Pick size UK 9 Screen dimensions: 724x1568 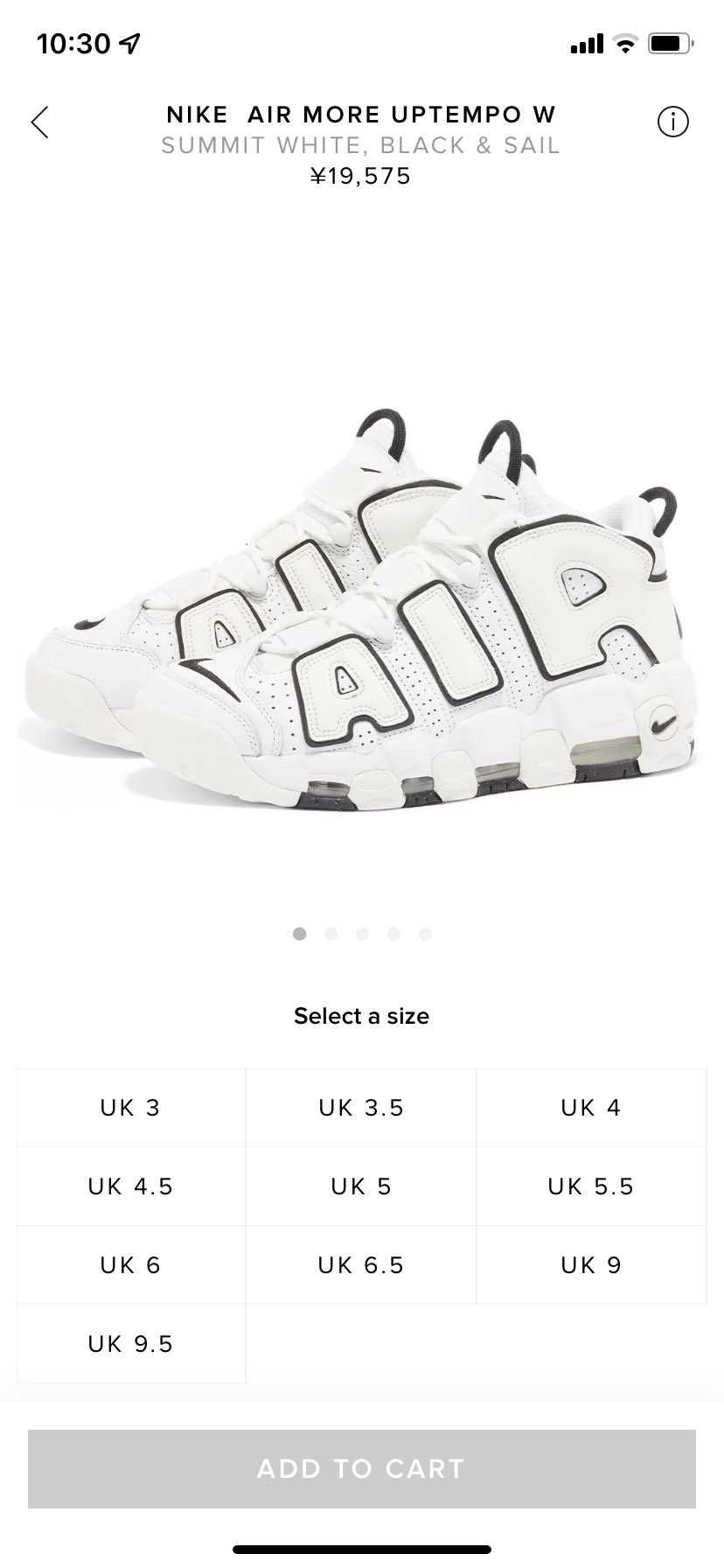click(591, 1265)
